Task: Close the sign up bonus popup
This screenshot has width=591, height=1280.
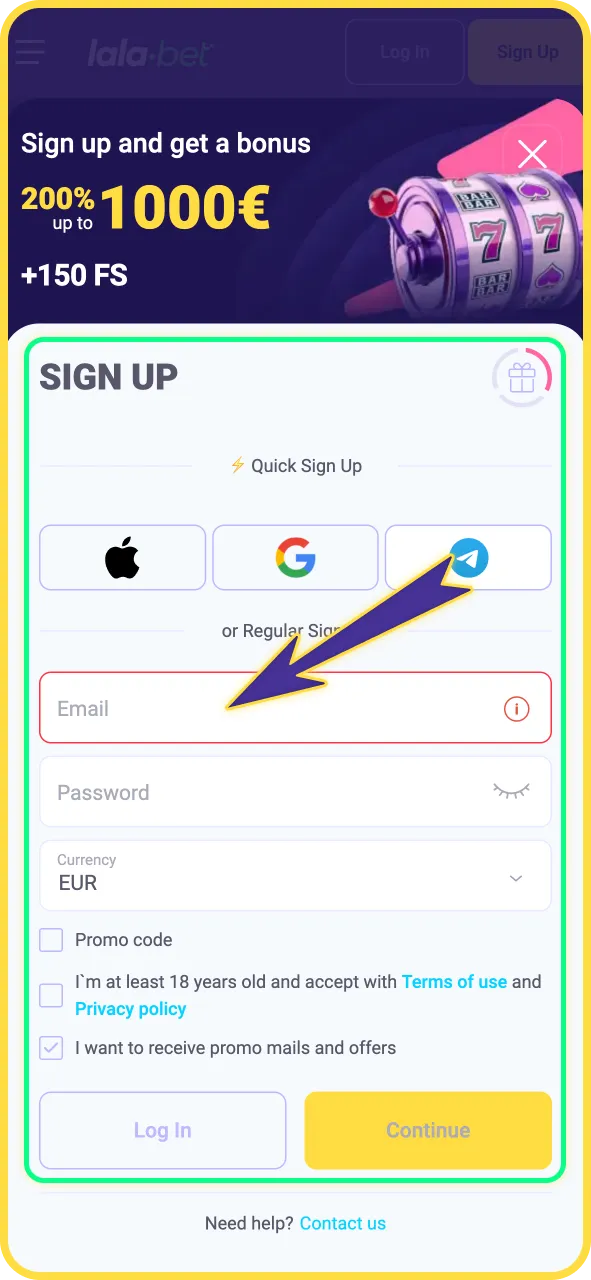Action: tap(532, 154)
